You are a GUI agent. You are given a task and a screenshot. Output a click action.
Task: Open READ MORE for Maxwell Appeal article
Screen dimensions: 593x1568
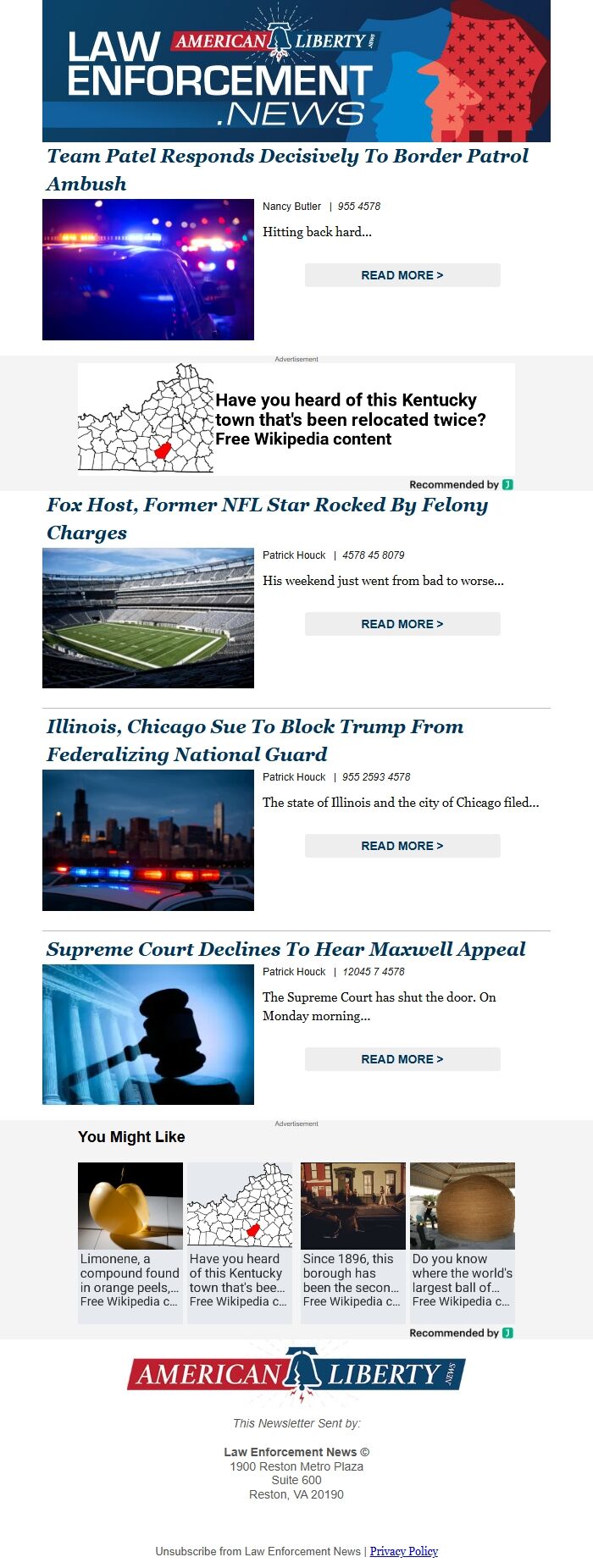(x=402, y=1059)
